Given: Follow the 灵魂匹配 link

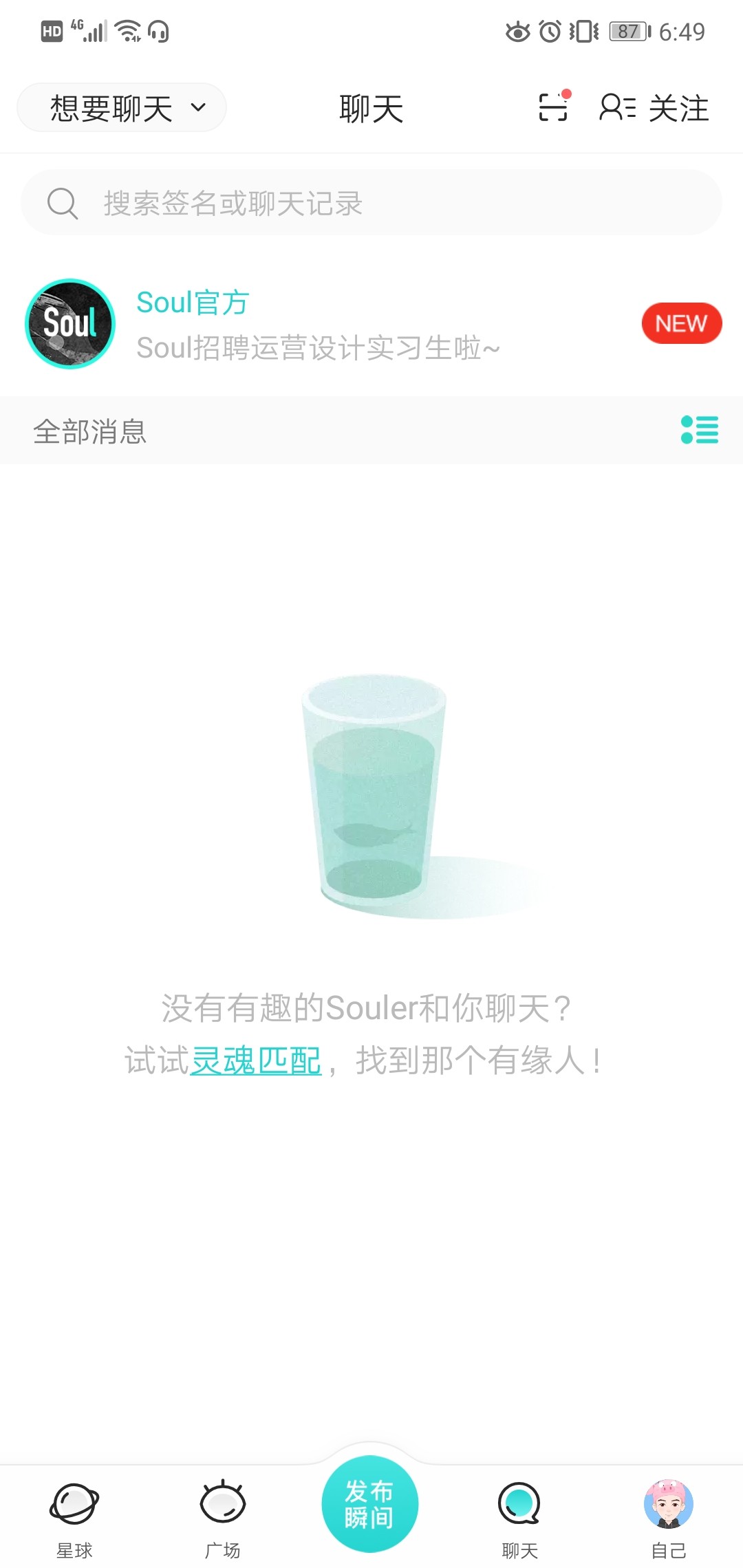Looking at the screenshot, I should (255, 1060).
